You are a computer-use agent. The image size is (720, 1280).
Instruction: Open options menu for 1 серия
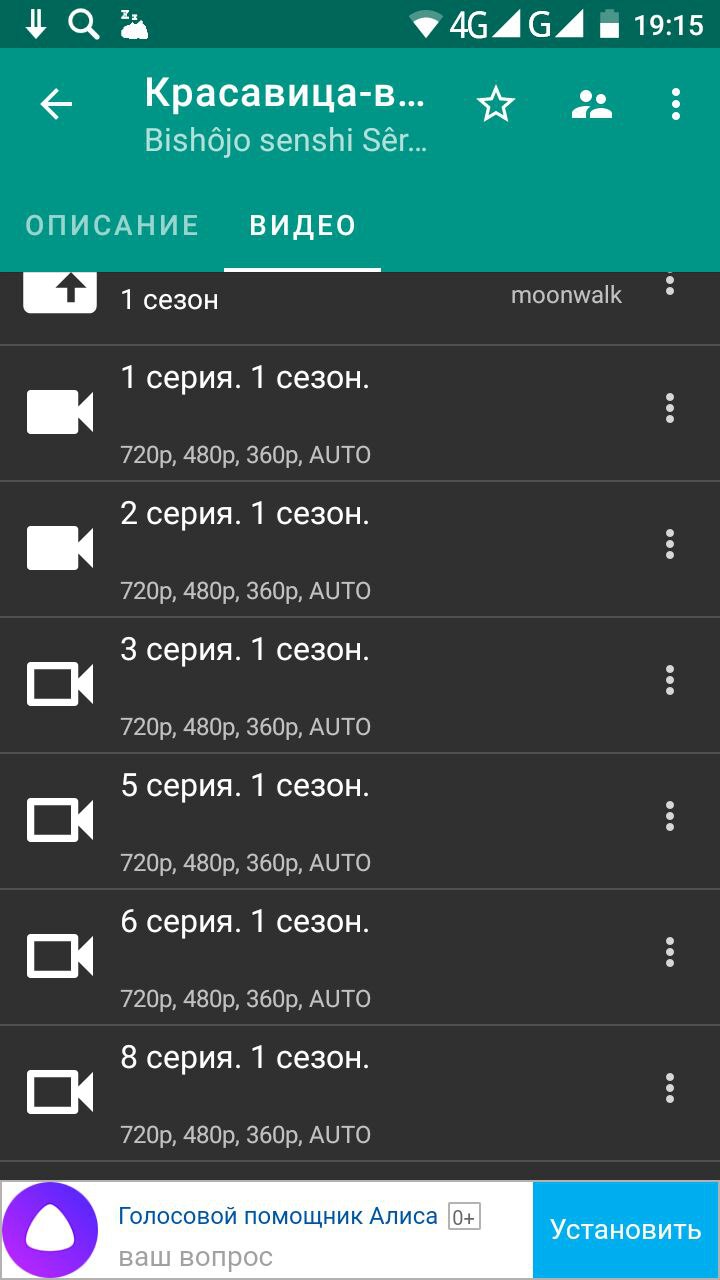(670, 408)
